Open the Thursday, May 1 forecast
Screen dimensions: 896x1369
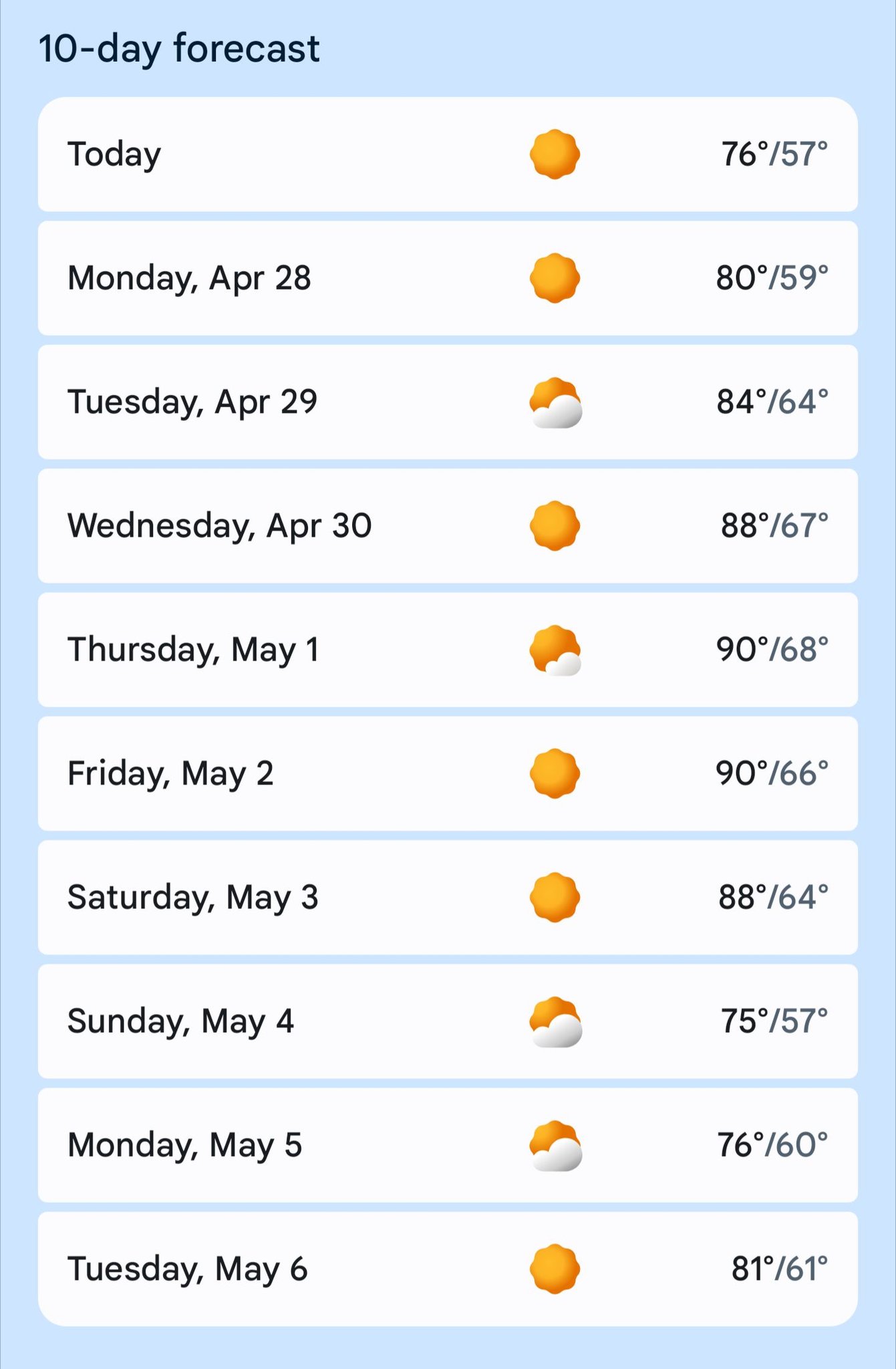[x=448, y=650]
